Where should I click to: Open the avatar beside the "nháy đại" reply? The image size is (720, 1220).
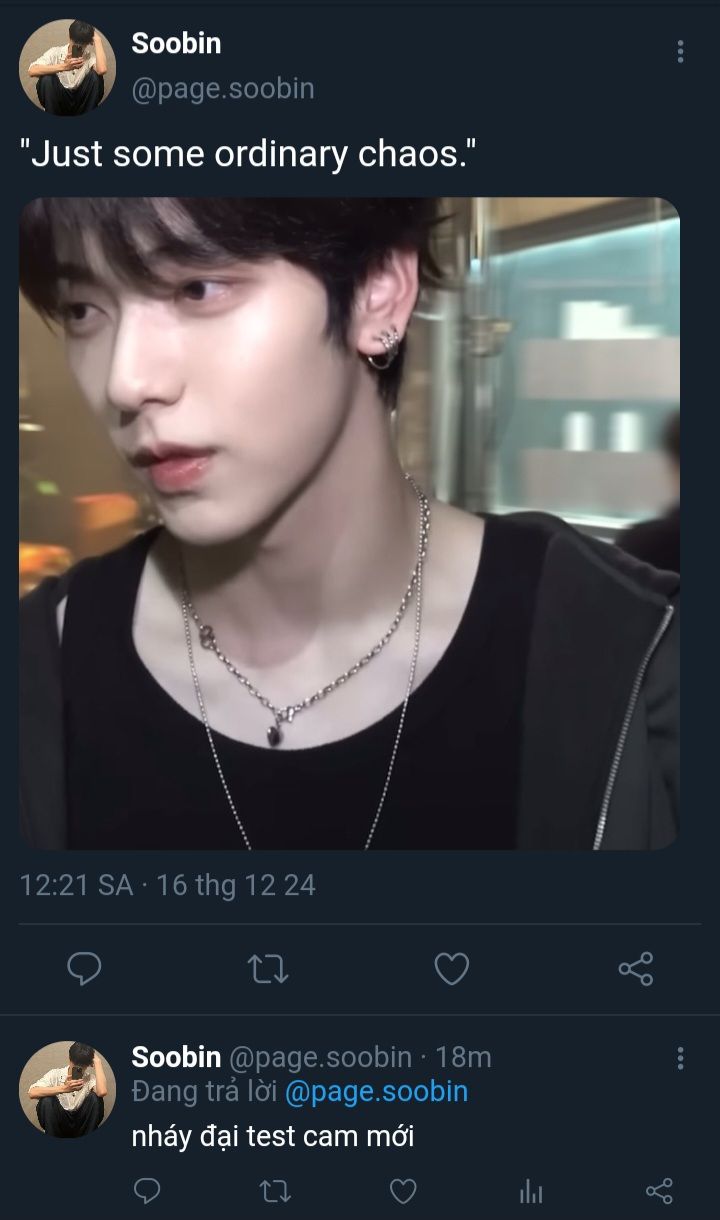click(67, 1089)
